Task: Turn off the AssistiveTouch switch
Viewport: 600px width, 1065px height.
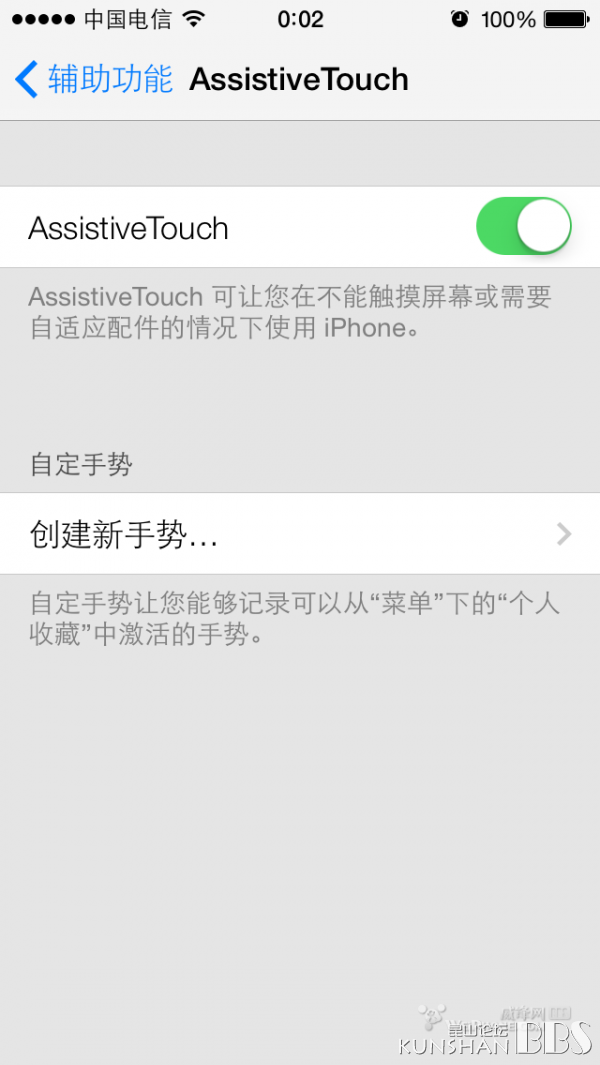Action: coord(523,227)
